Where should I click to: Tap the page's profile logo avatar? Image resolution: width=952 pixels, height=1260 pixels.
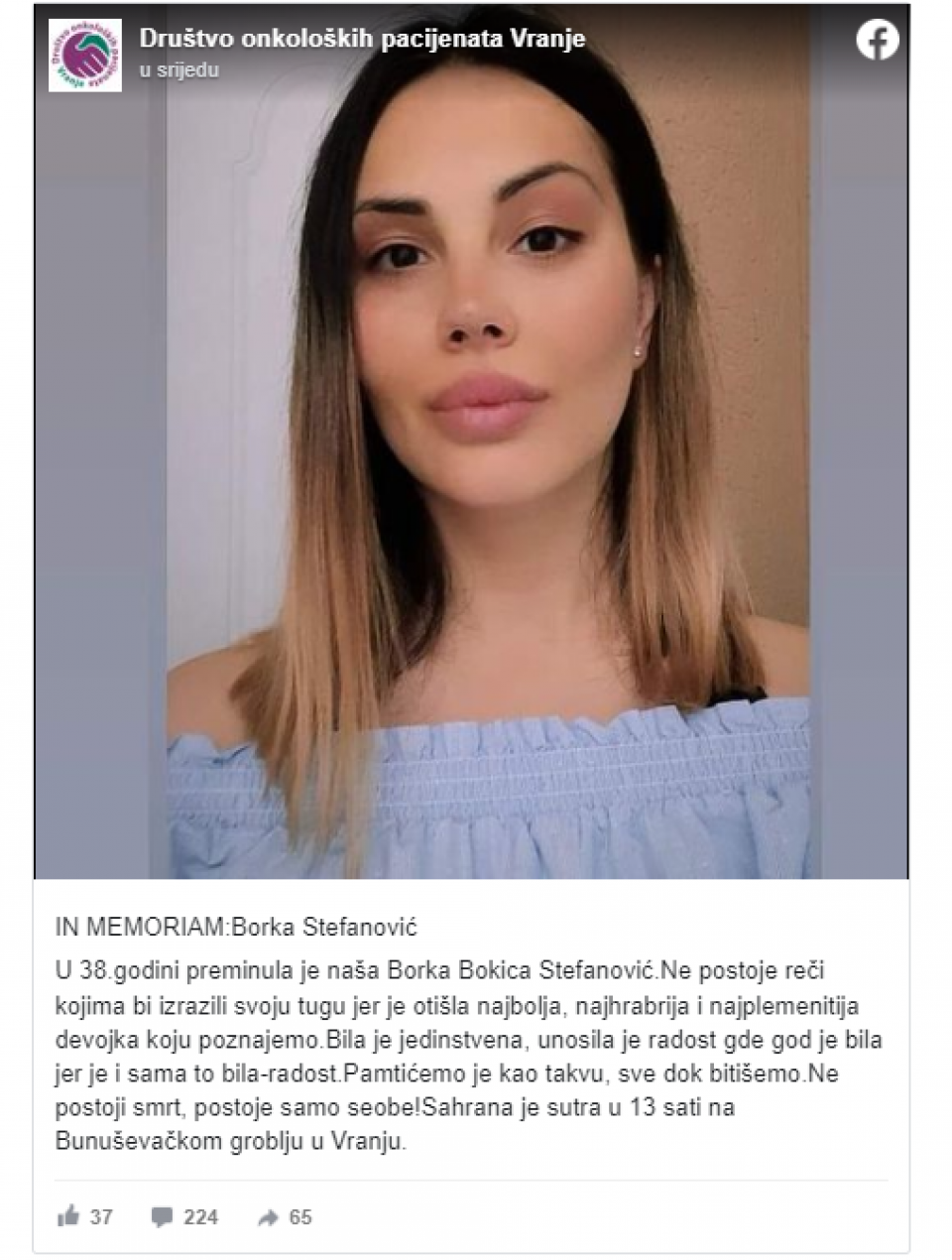85,56
